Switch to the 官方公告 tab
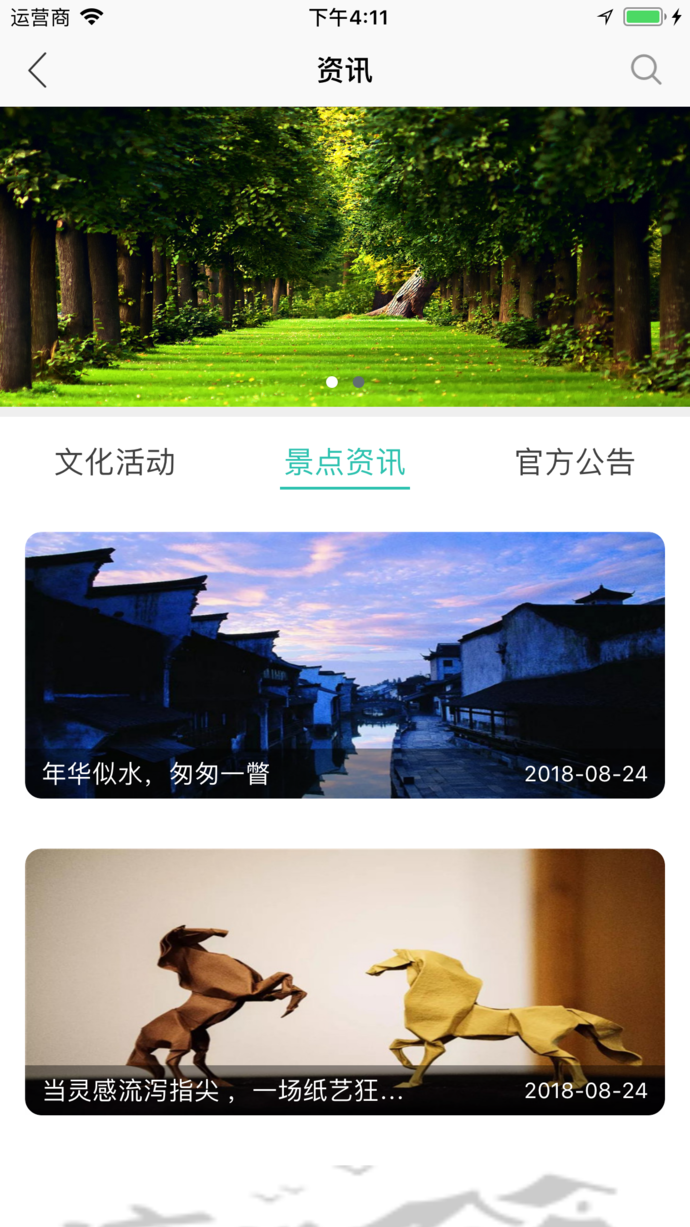Screen dimensions: 690x1227 click(575, 462)
